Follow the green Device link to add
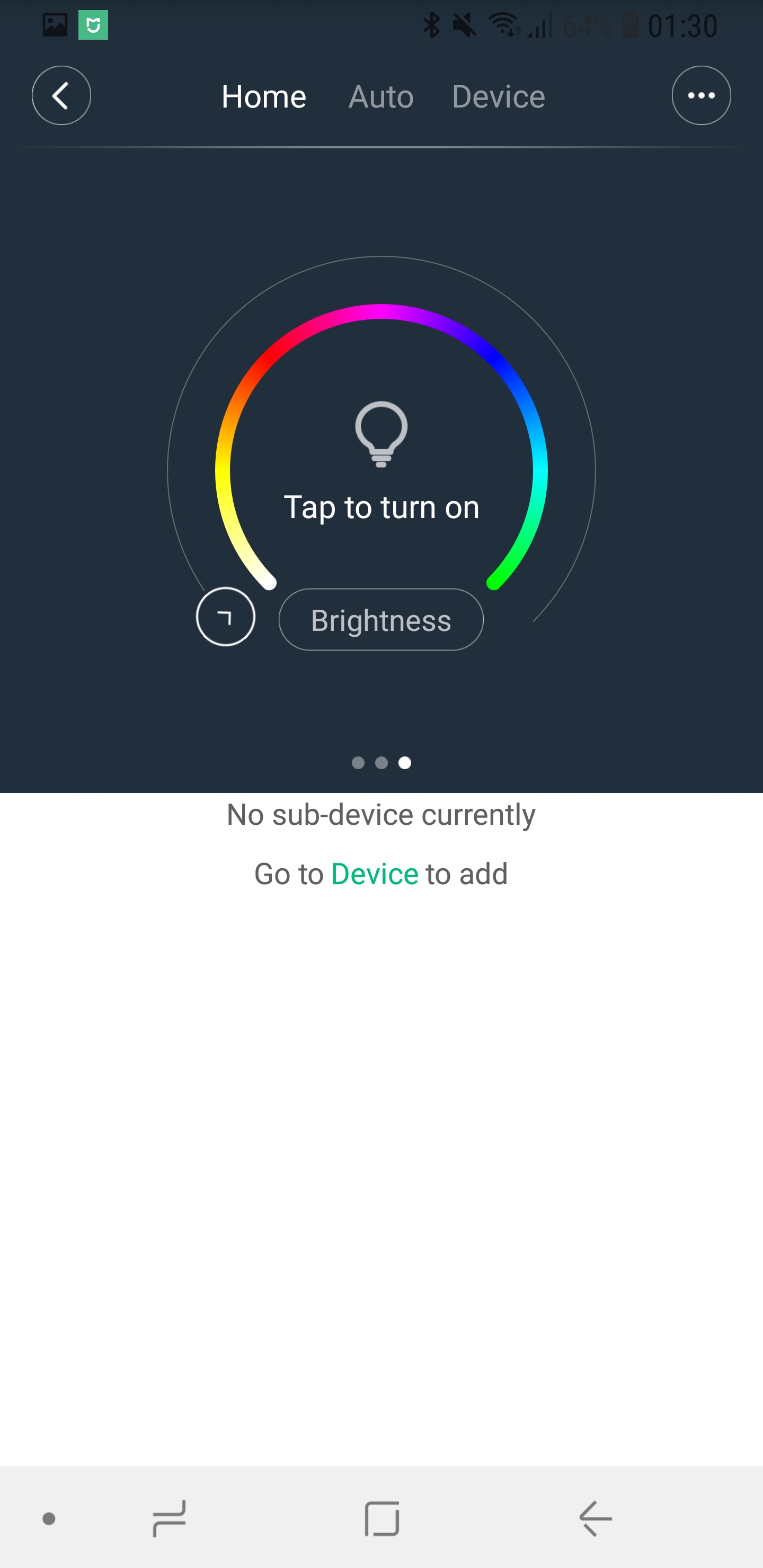Viewport: 763px width, 1568px height. tap(375, 874)
